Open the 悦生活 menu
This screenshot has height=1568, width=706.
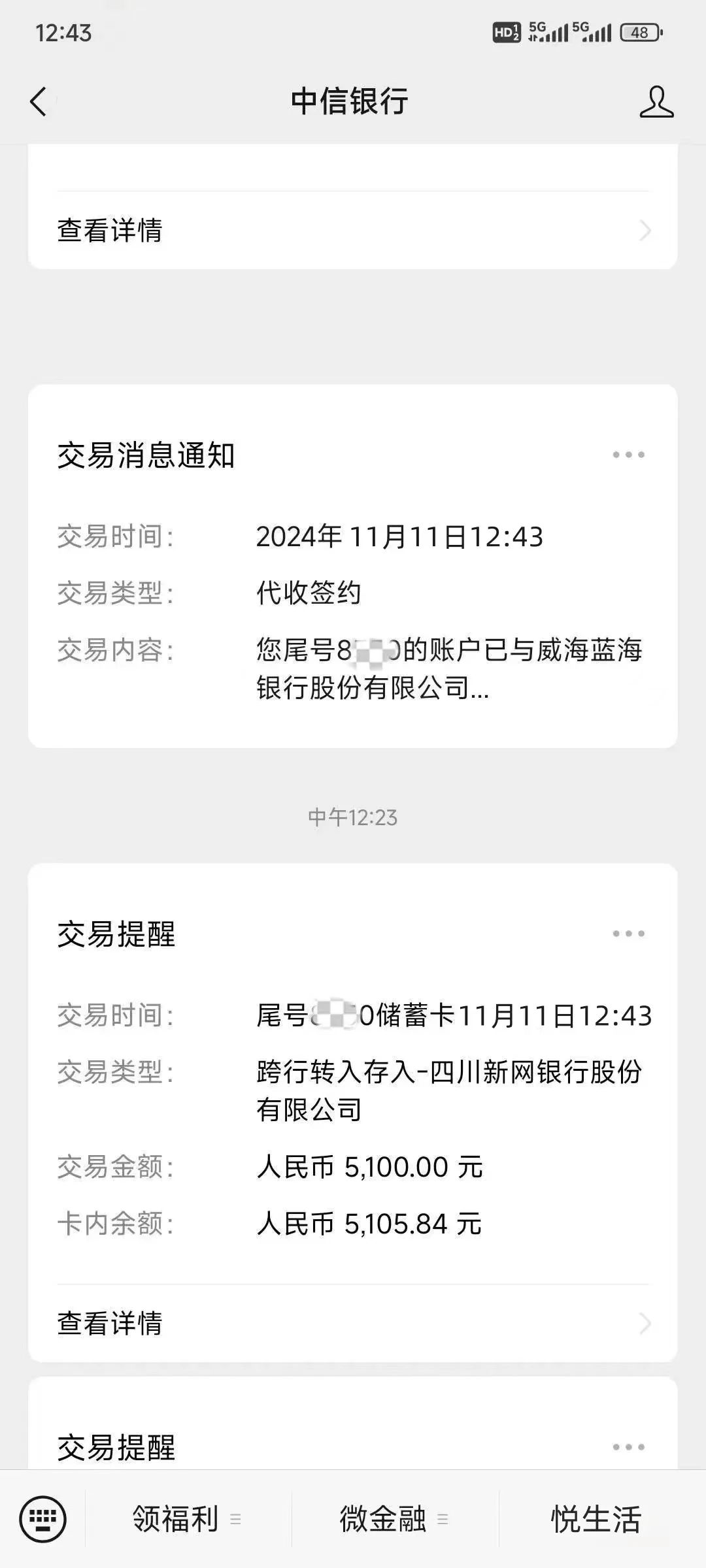(x=596, y=1519)
